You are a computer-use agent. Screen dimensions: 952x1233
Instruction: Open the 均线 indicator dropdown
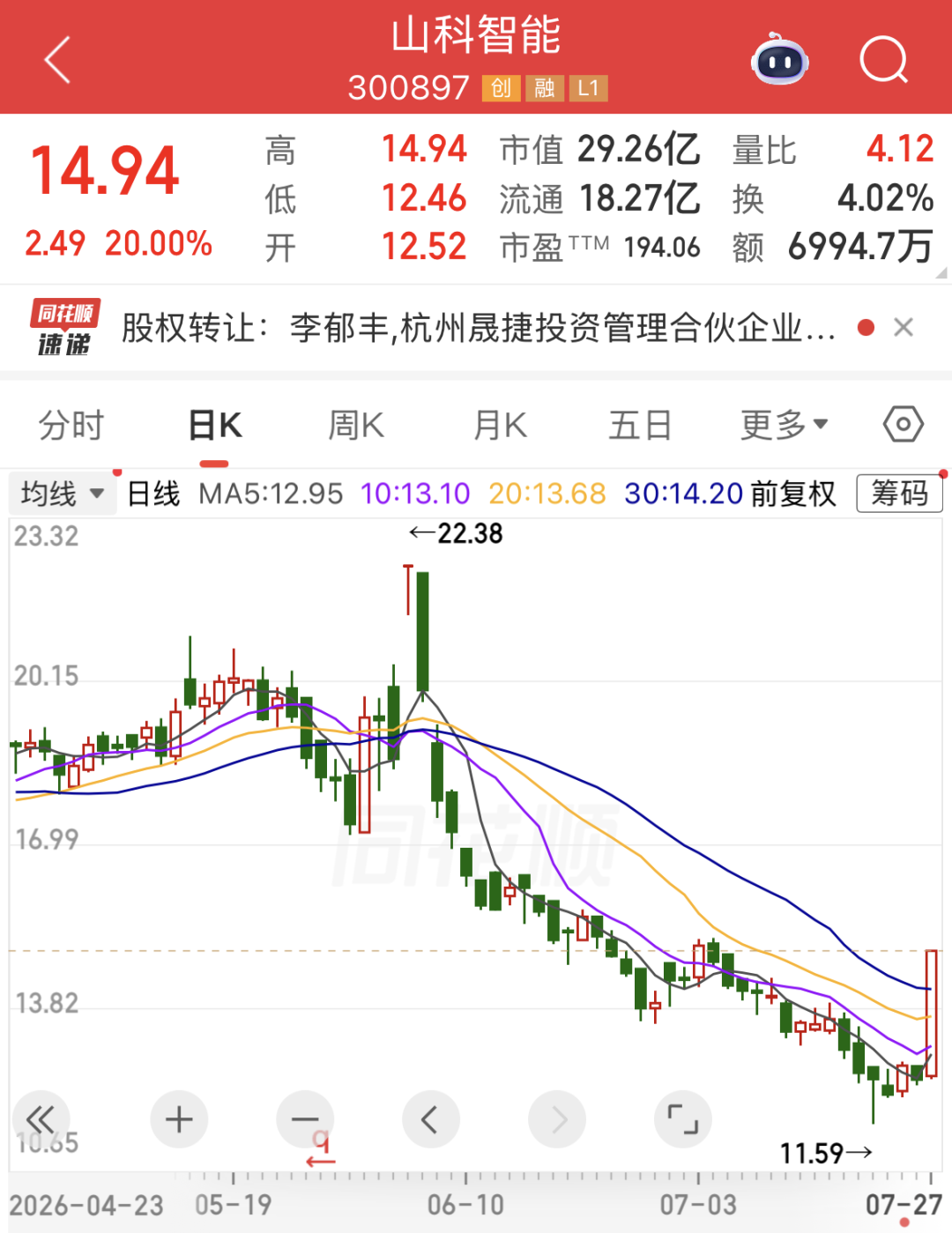[62, 494]
